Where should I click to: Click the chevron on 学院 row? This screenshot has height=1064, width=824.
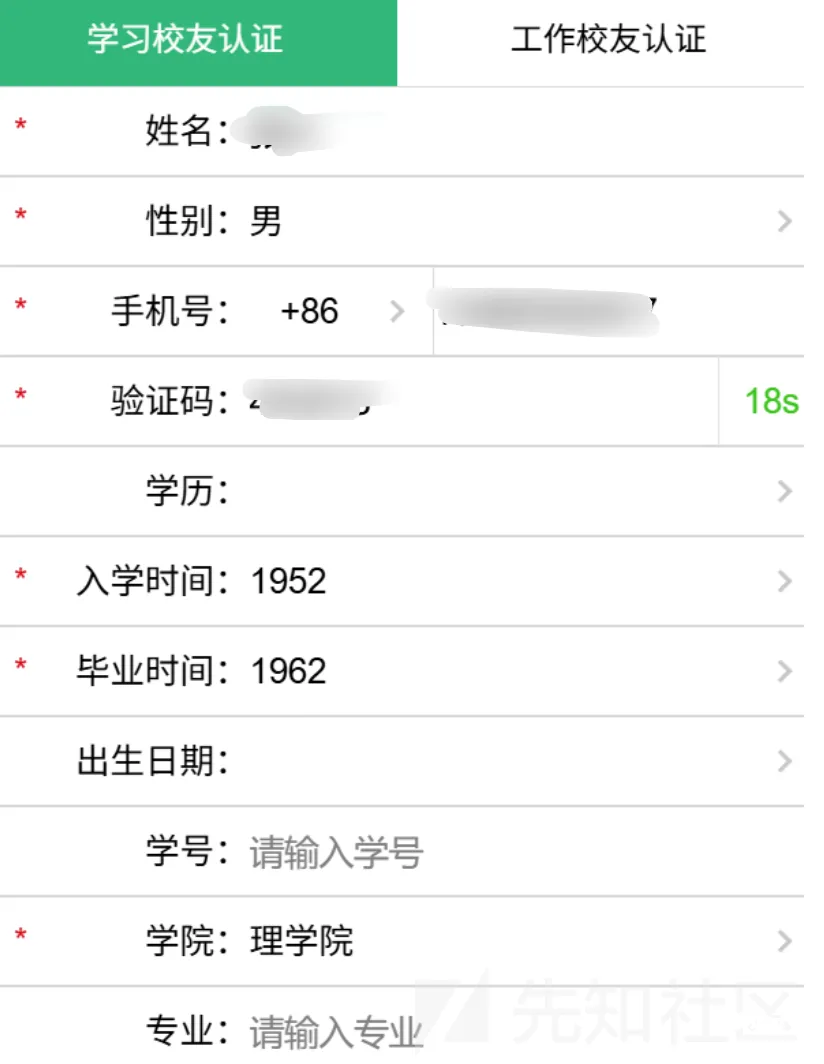[x=786, y=941]
